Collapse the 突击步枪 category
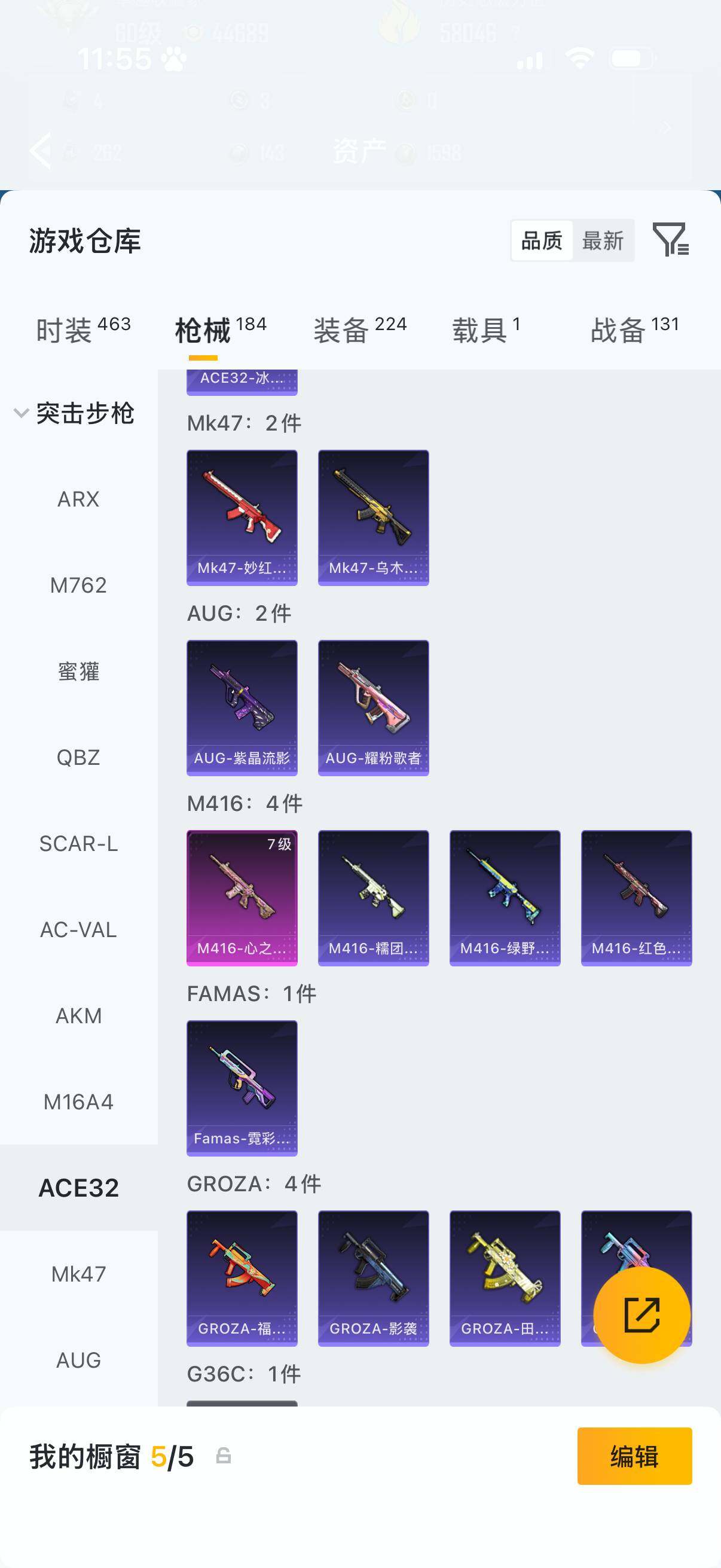Viewport: 721px width, 1568px height. pos(22,413)
